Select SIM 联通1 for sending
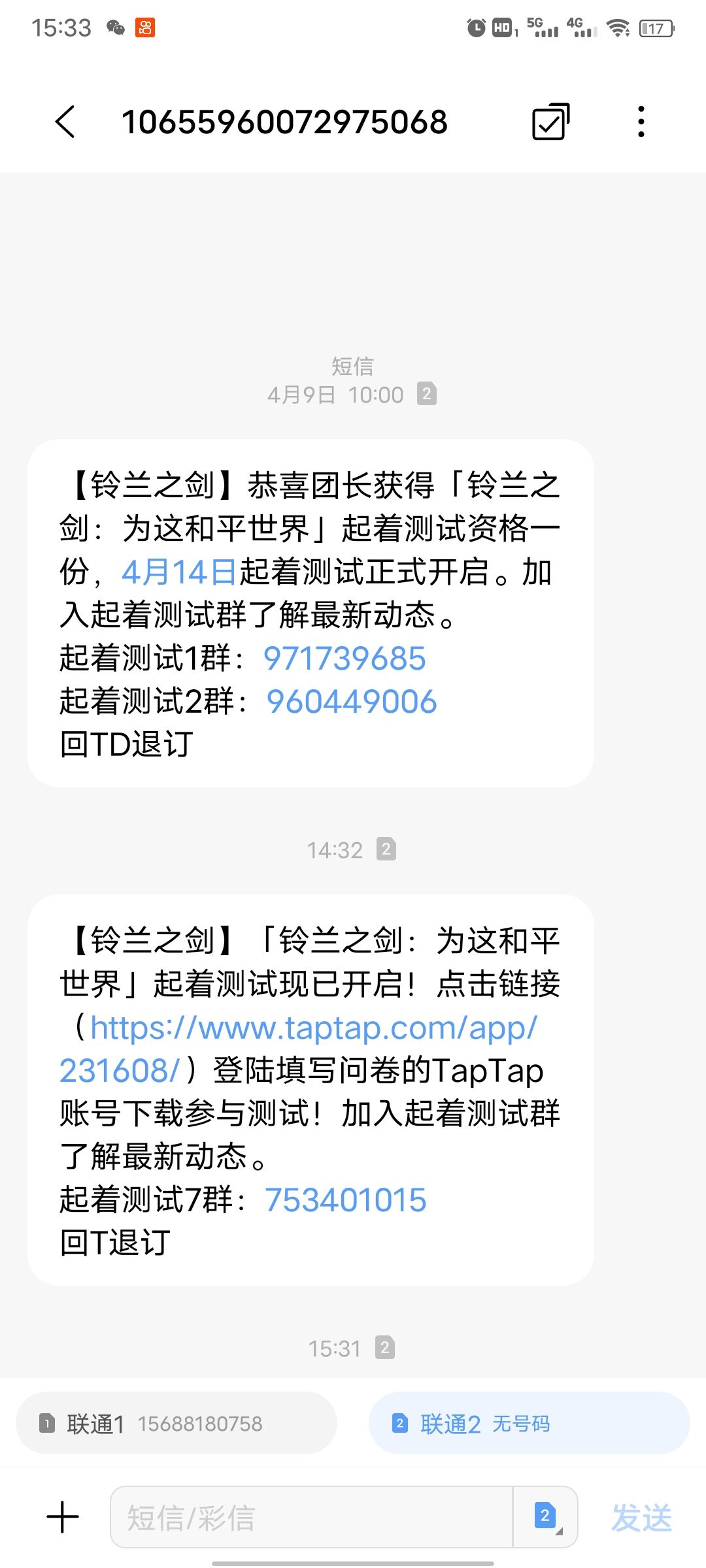Viewport: 706px width, 1568px height. [x=176, y=1423]
